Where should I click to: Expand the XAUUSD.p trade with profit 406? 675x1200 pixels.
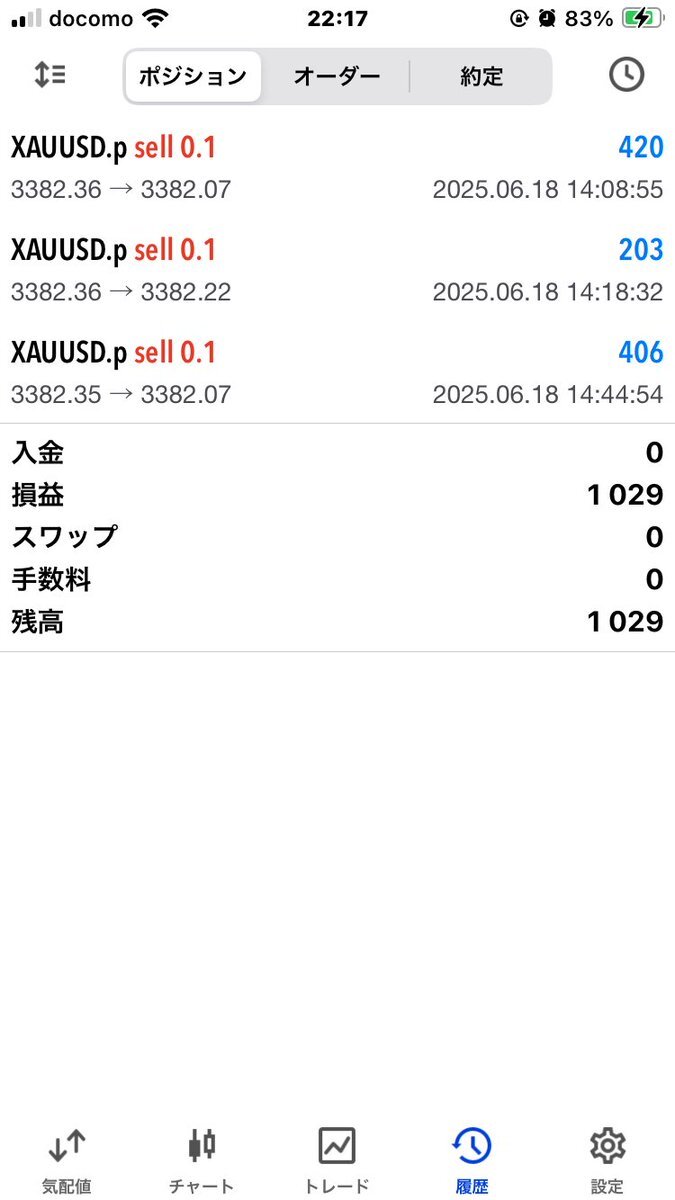337,371
